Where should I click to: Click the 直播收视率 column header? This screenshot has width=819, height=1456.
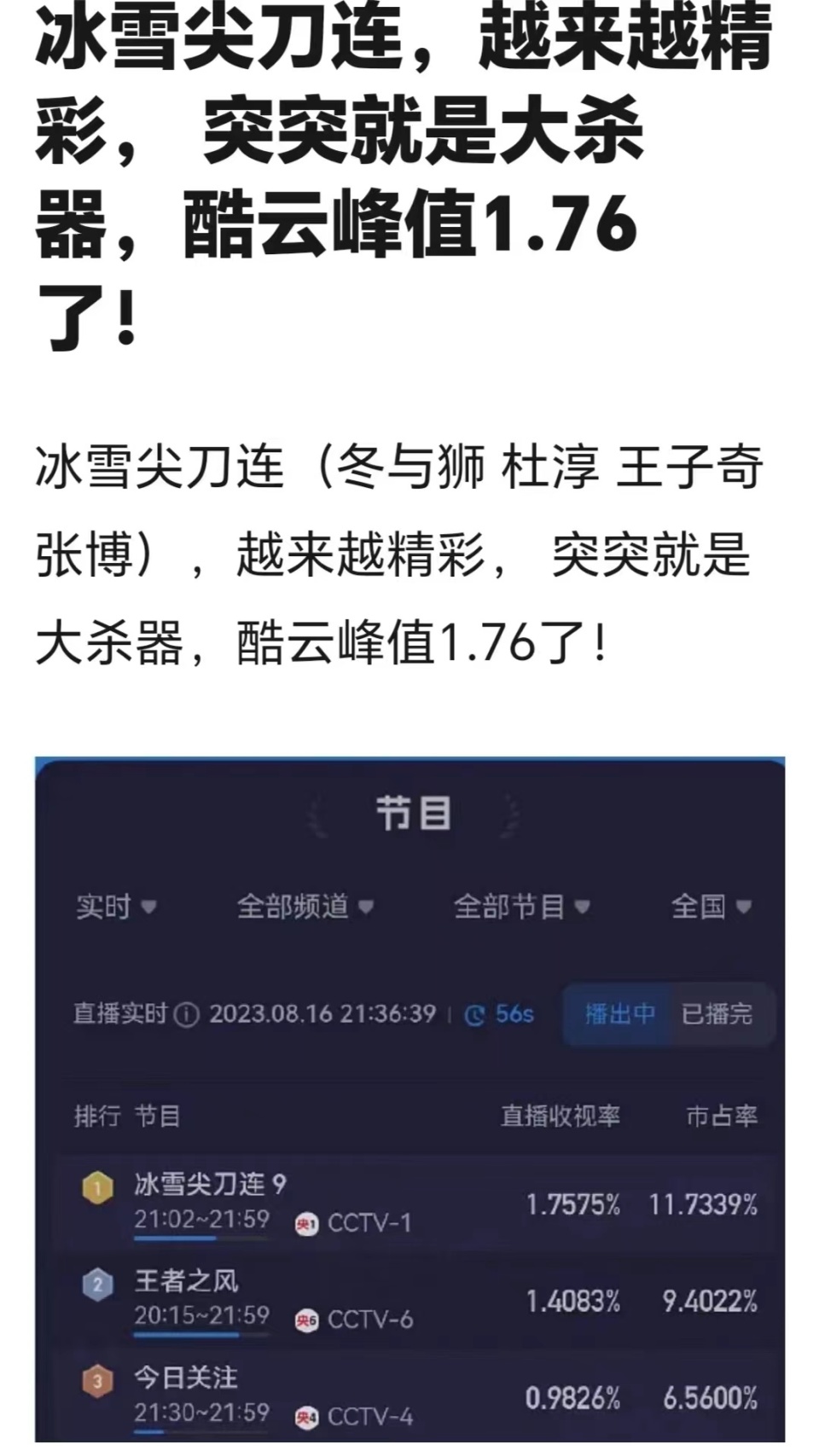tap(559, 1114)
